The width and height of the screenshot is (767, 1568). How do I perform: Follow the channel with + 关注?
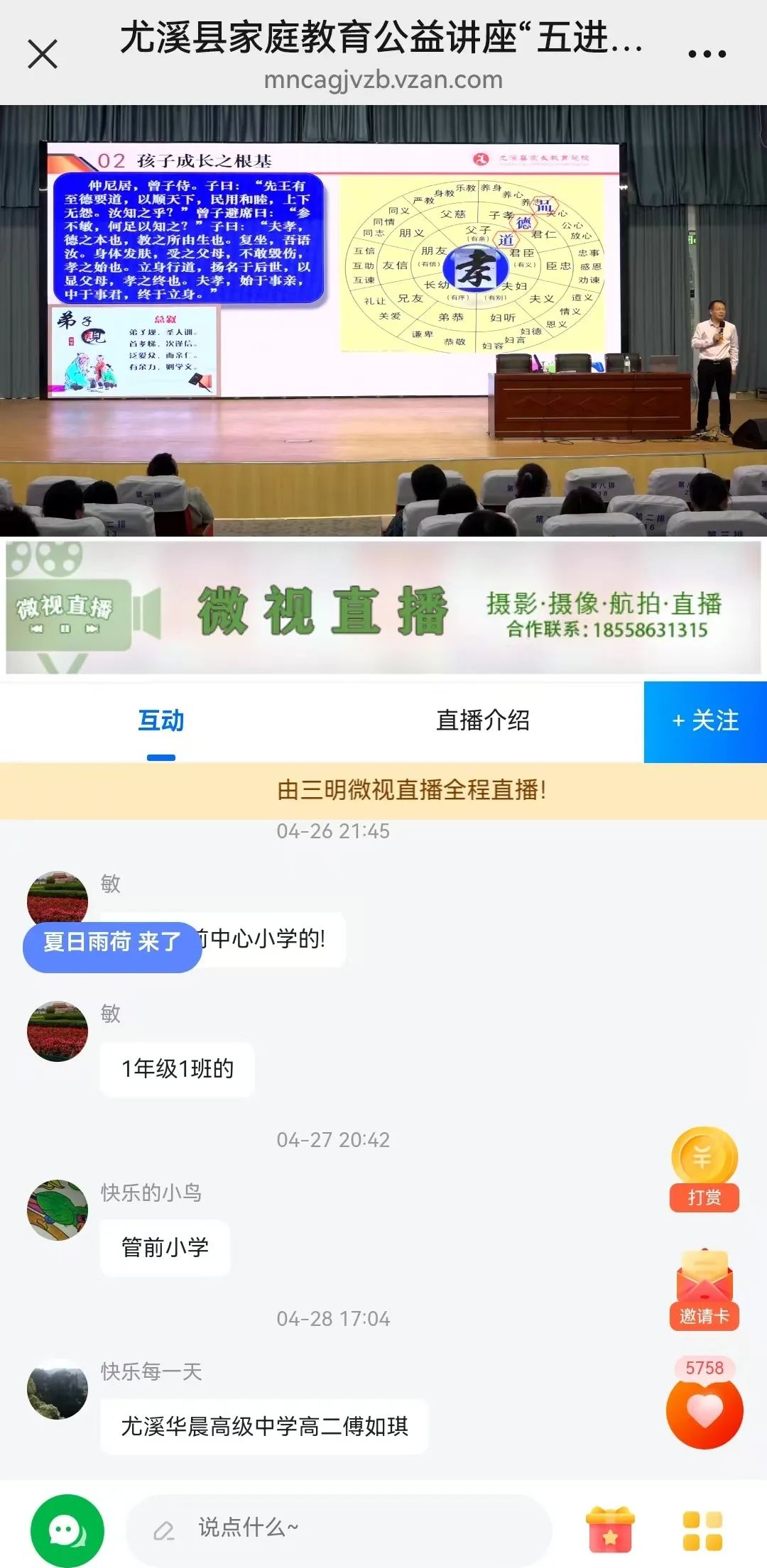pos(705,722)
